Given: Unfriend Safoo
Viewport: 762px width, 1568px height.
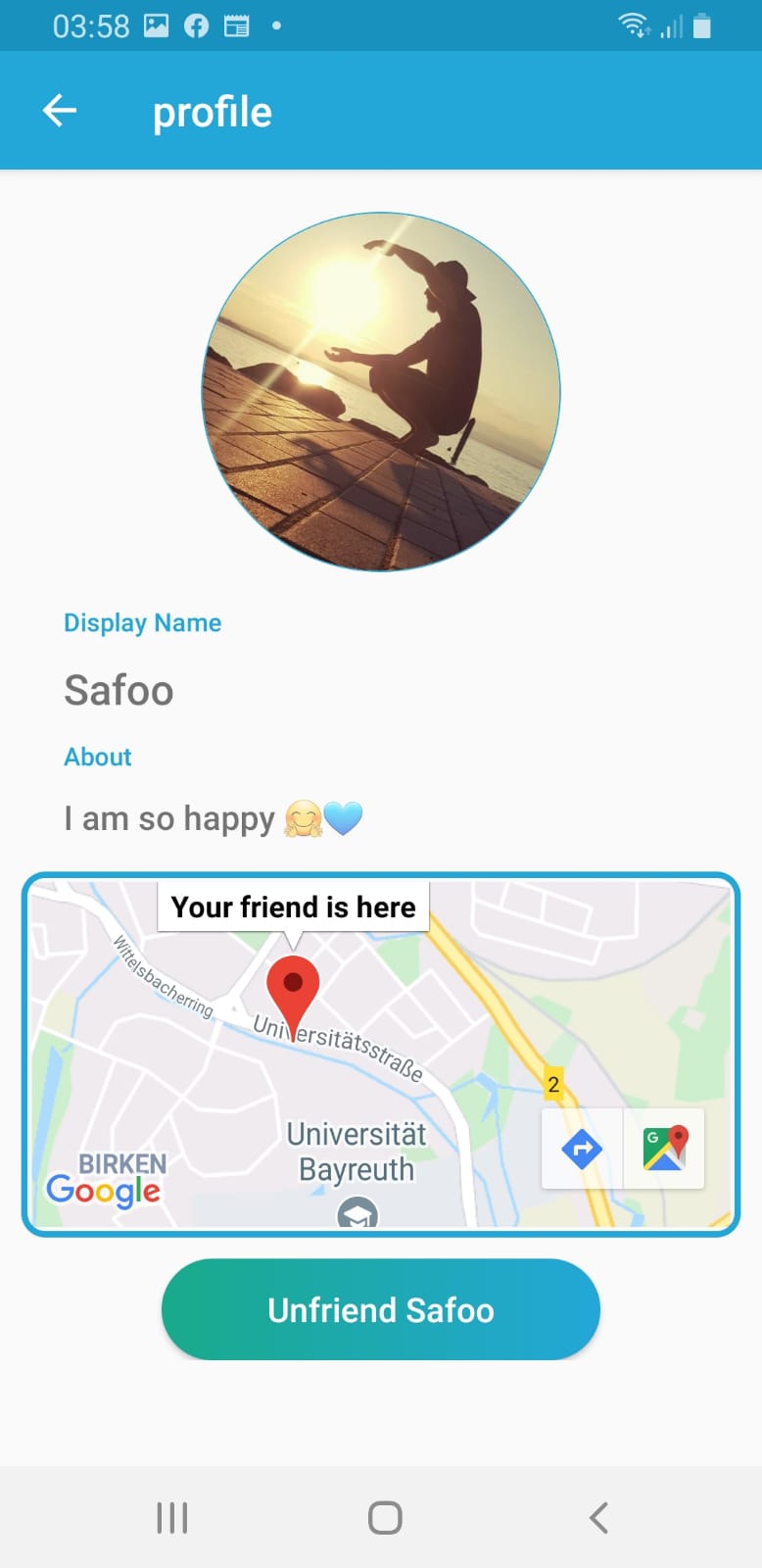Looking at the screenshot, I should [x=381, y=1309].
